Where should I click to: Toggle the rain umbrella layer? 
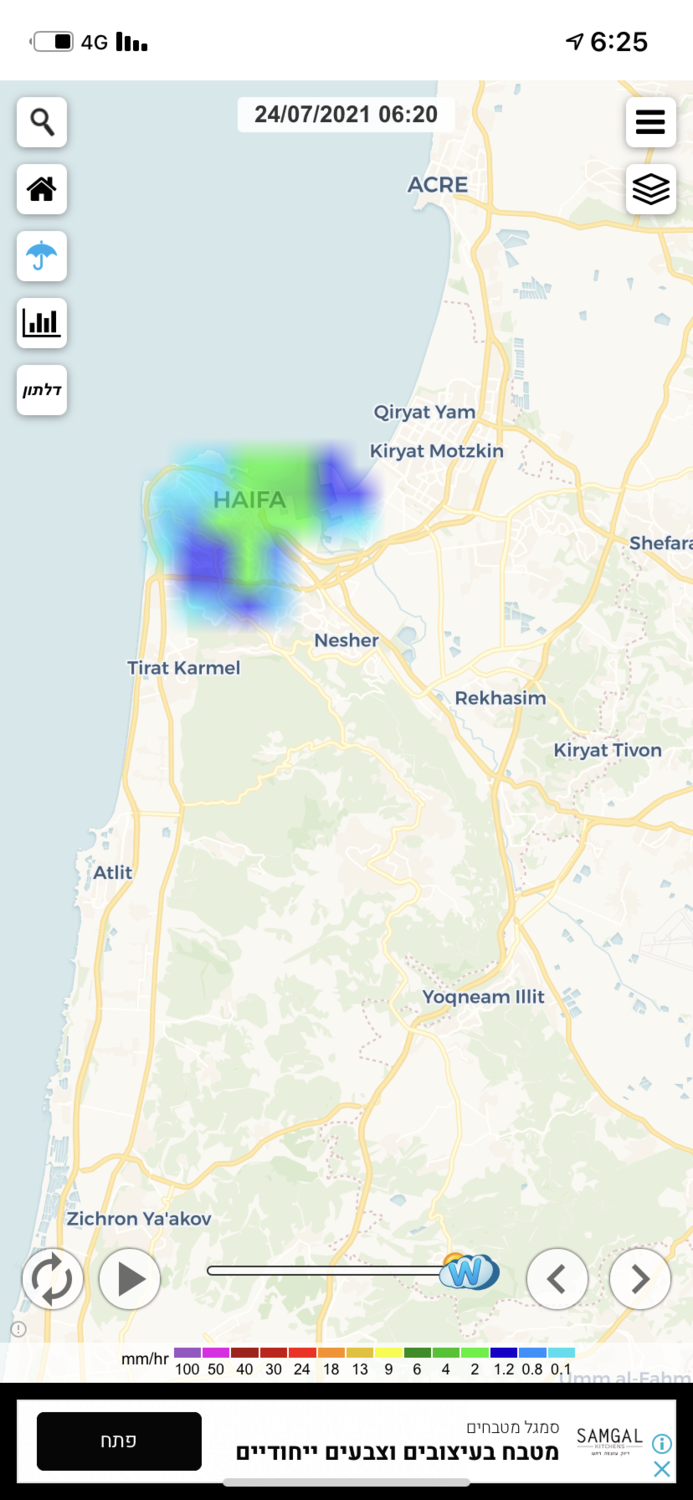pos(42,256)
